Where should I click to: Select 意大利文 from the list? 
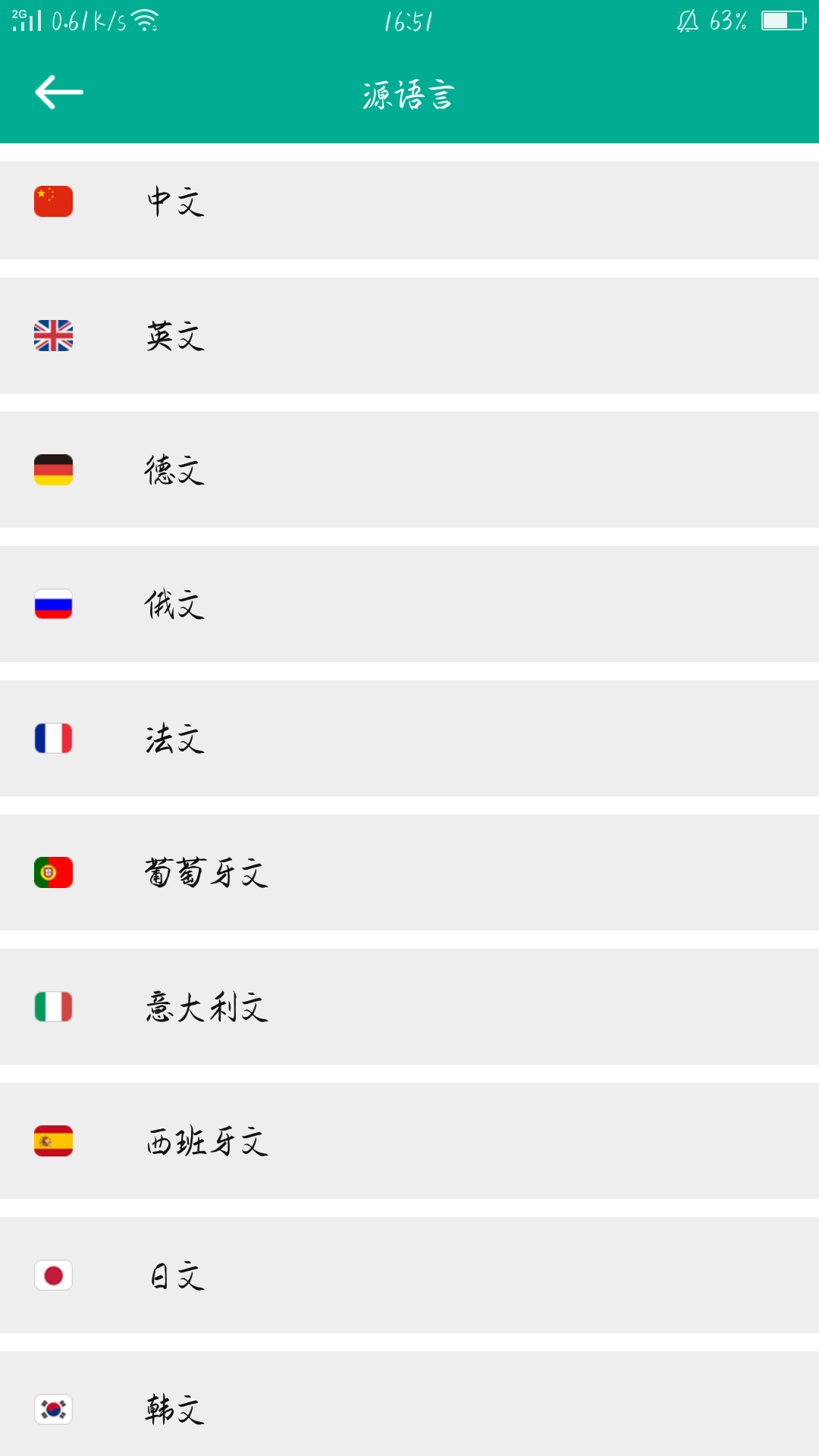click(409, 1006)
